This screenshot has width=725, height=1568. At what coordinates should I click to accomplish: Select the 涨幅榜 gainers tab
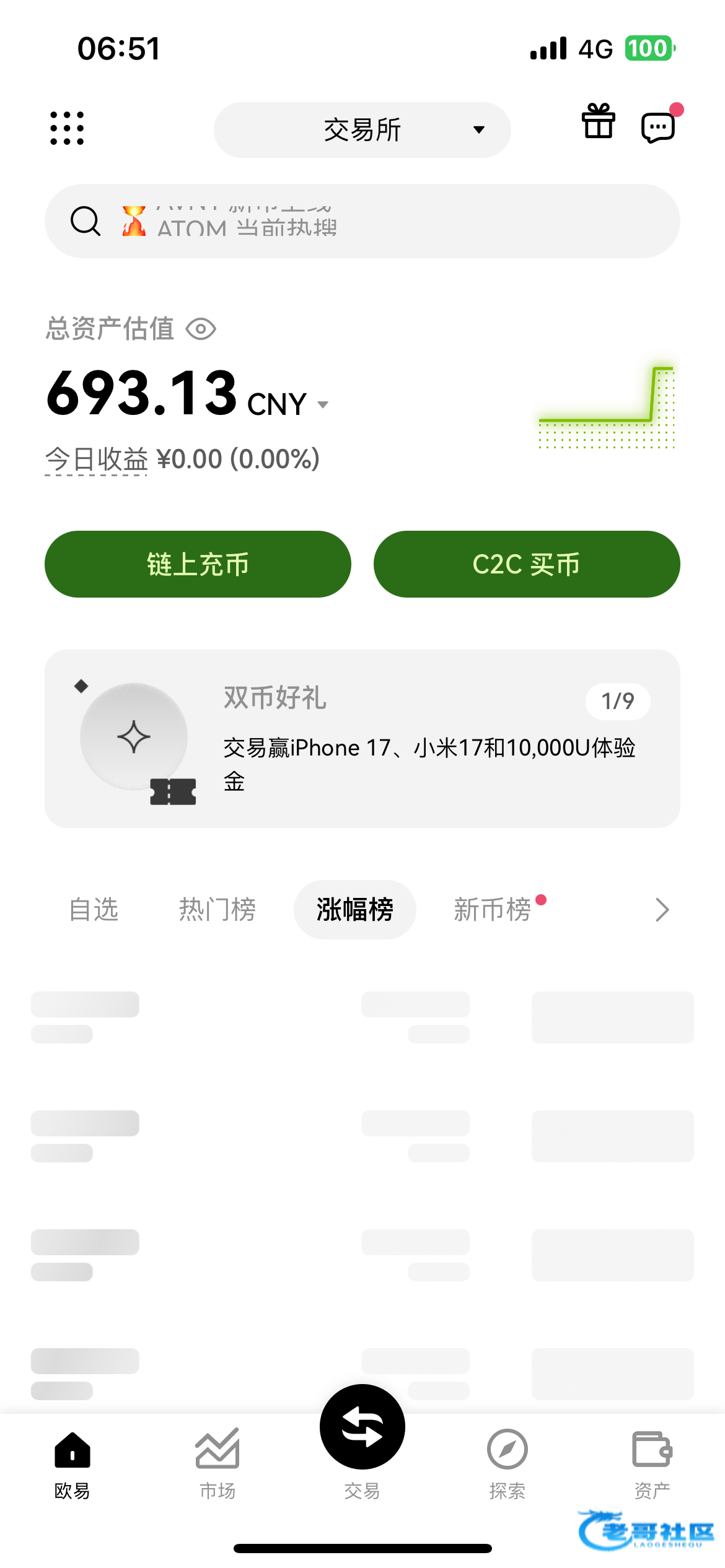[x=354, y=910]
